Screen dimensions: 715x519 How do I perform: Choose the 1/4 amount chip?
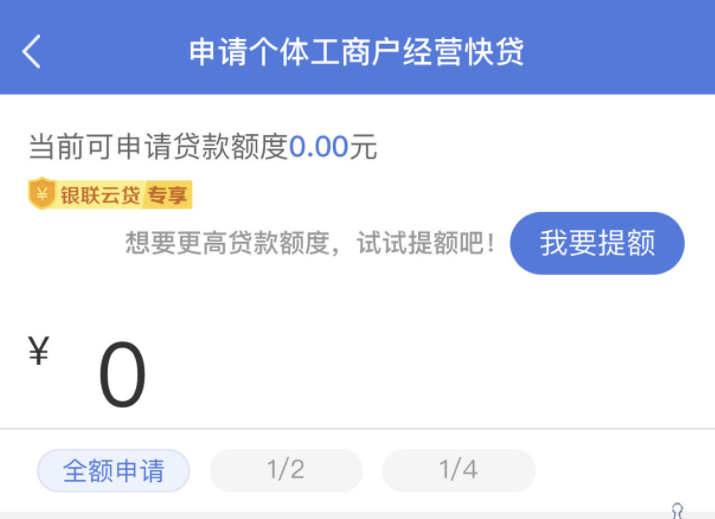(458, 470)
